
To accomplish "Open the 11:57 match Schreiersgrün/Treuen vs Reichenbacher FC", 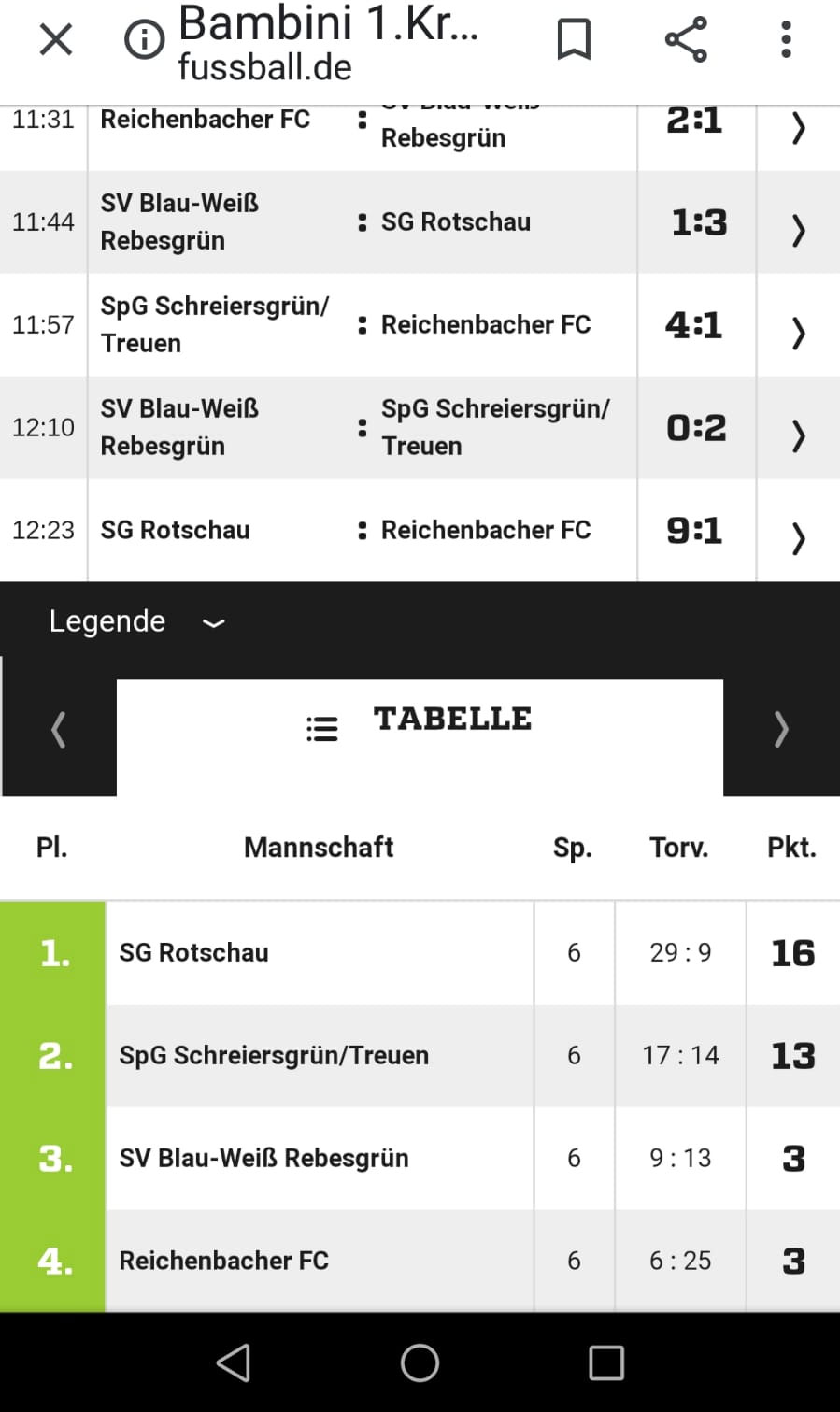I will coord(420,325).
